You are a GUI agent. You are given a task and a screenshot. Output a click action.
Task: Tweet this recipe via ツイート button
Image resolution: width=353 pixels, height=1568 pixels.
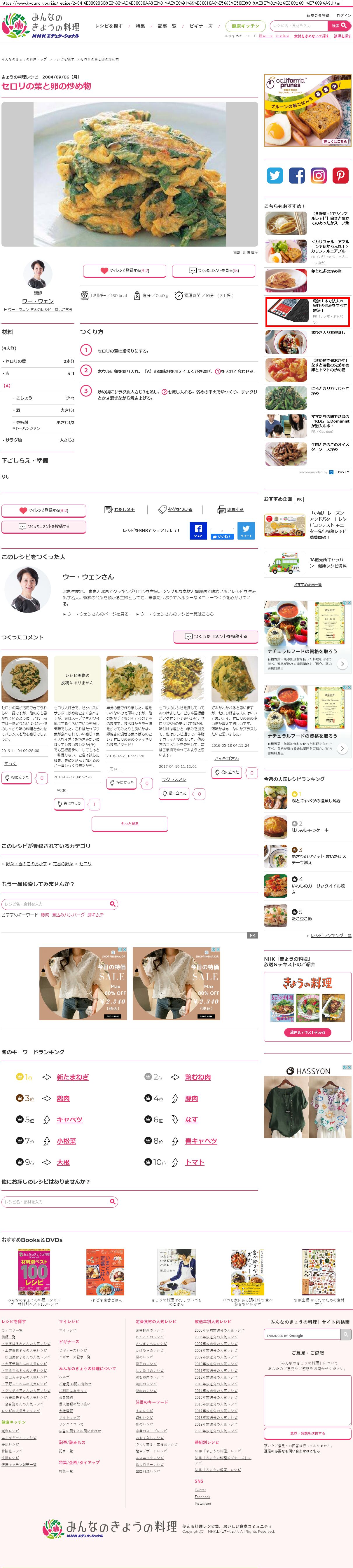(246, 530)
